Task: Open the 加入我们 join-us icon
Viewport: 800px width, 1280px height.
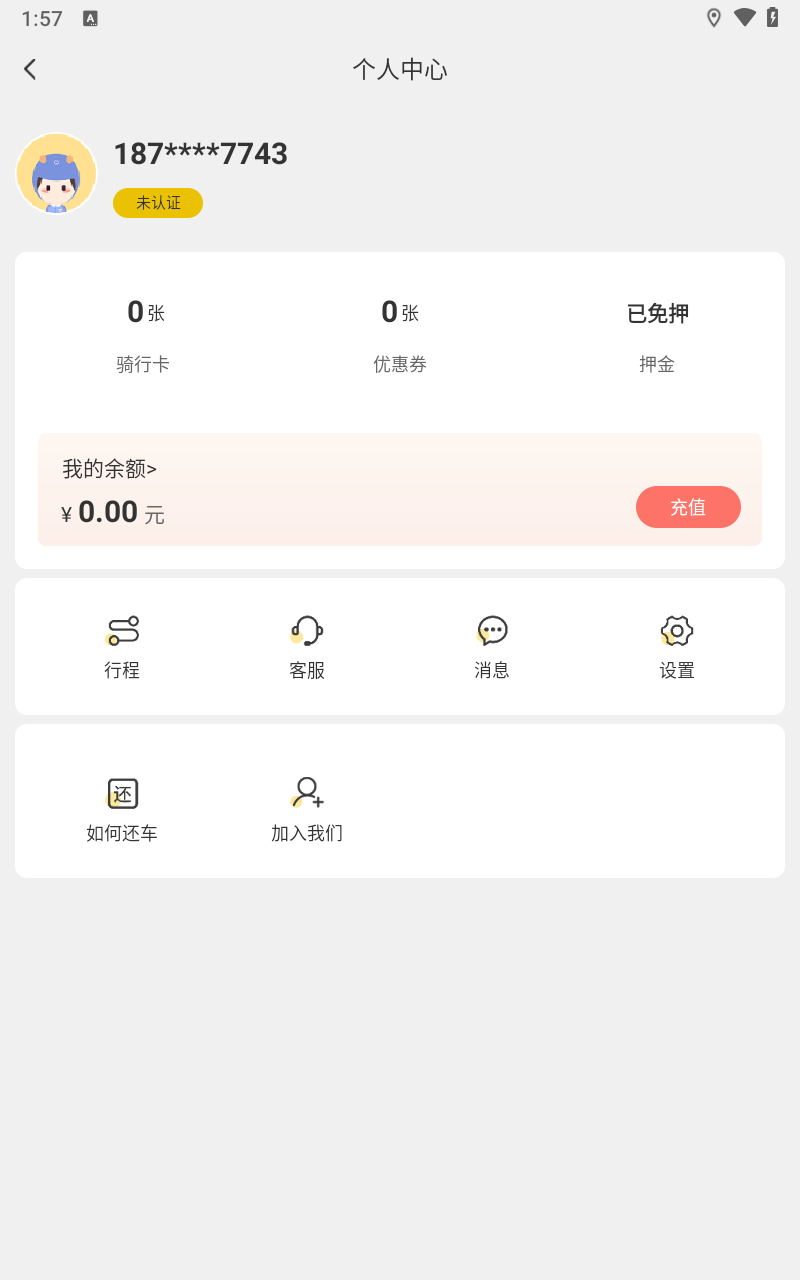Action: point(307,806)
